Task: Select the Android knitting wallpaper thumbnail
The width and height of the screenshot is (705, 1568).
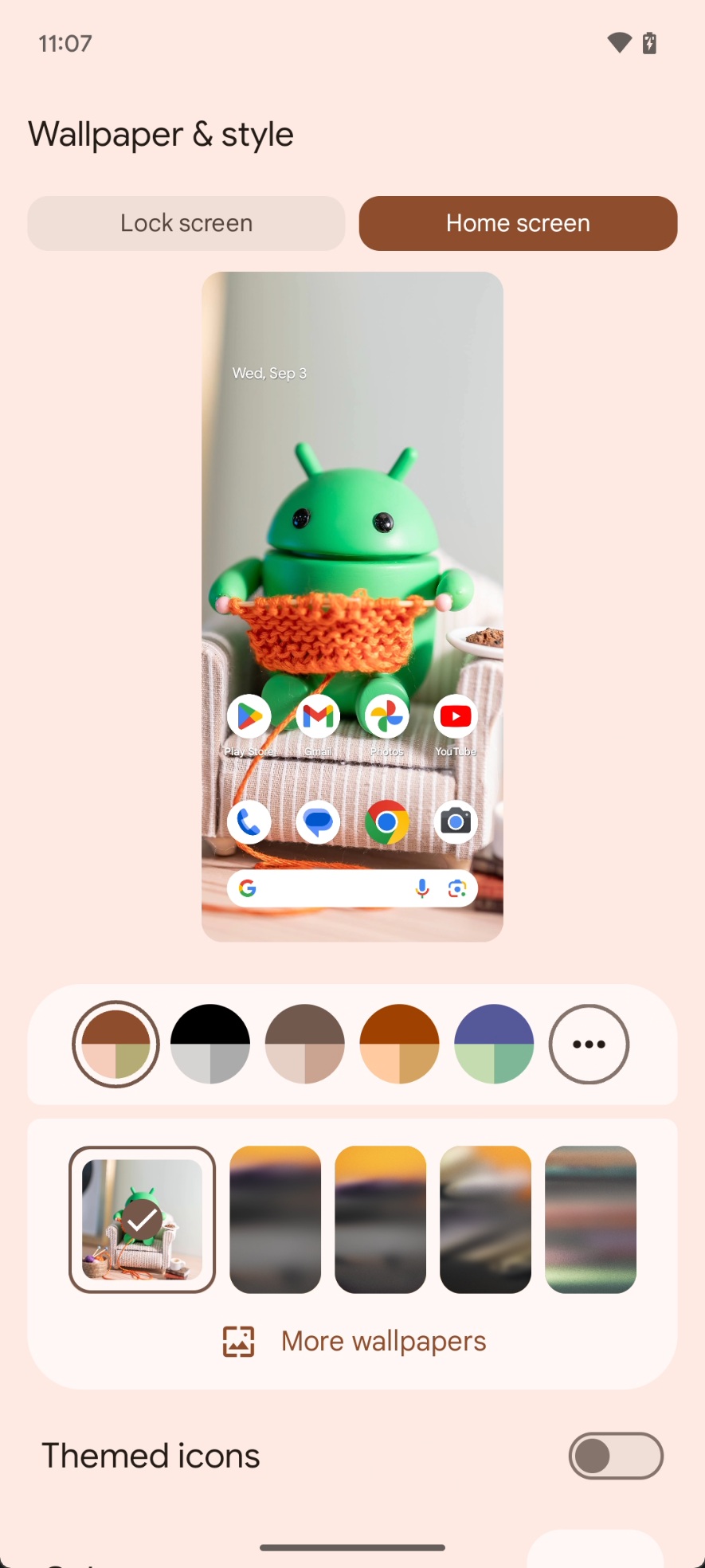Action: click(x=142, y=1219)
